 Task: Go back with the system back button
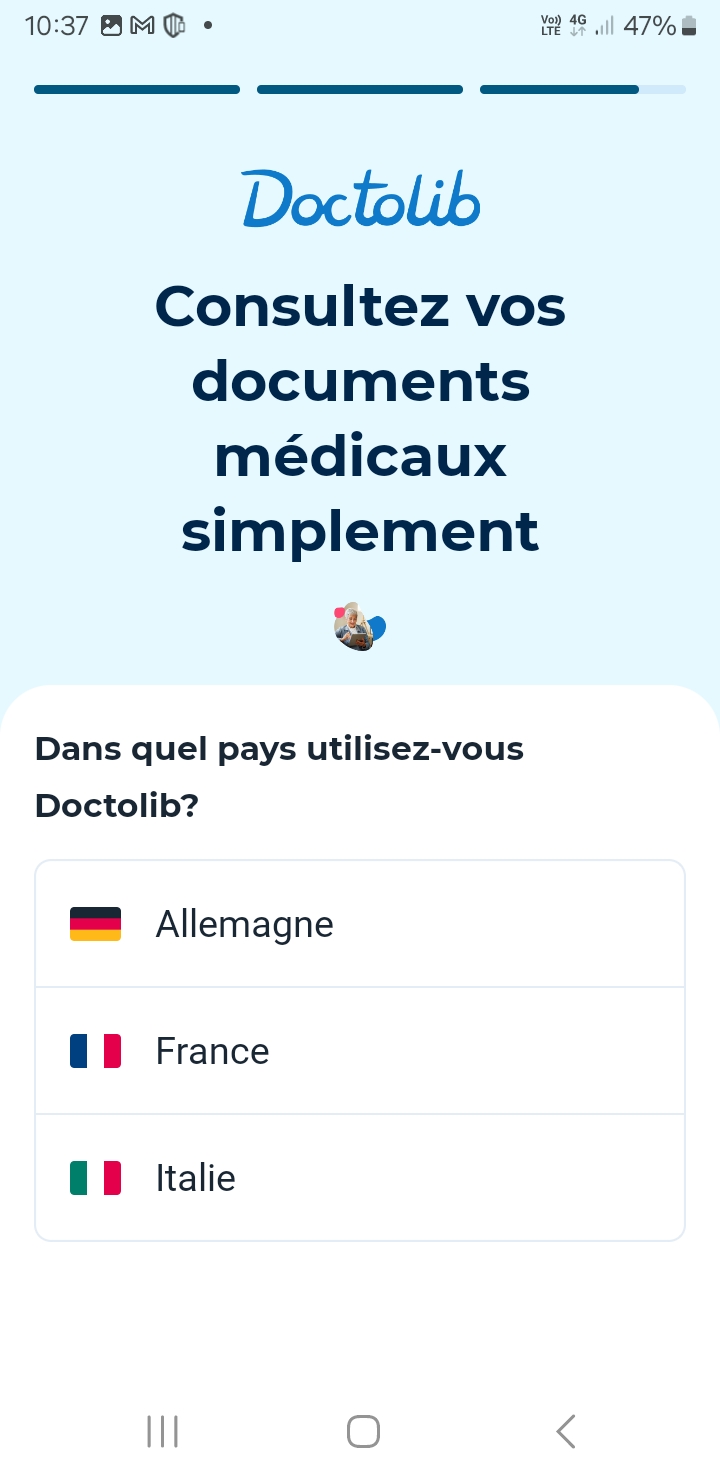(565, 1431)
